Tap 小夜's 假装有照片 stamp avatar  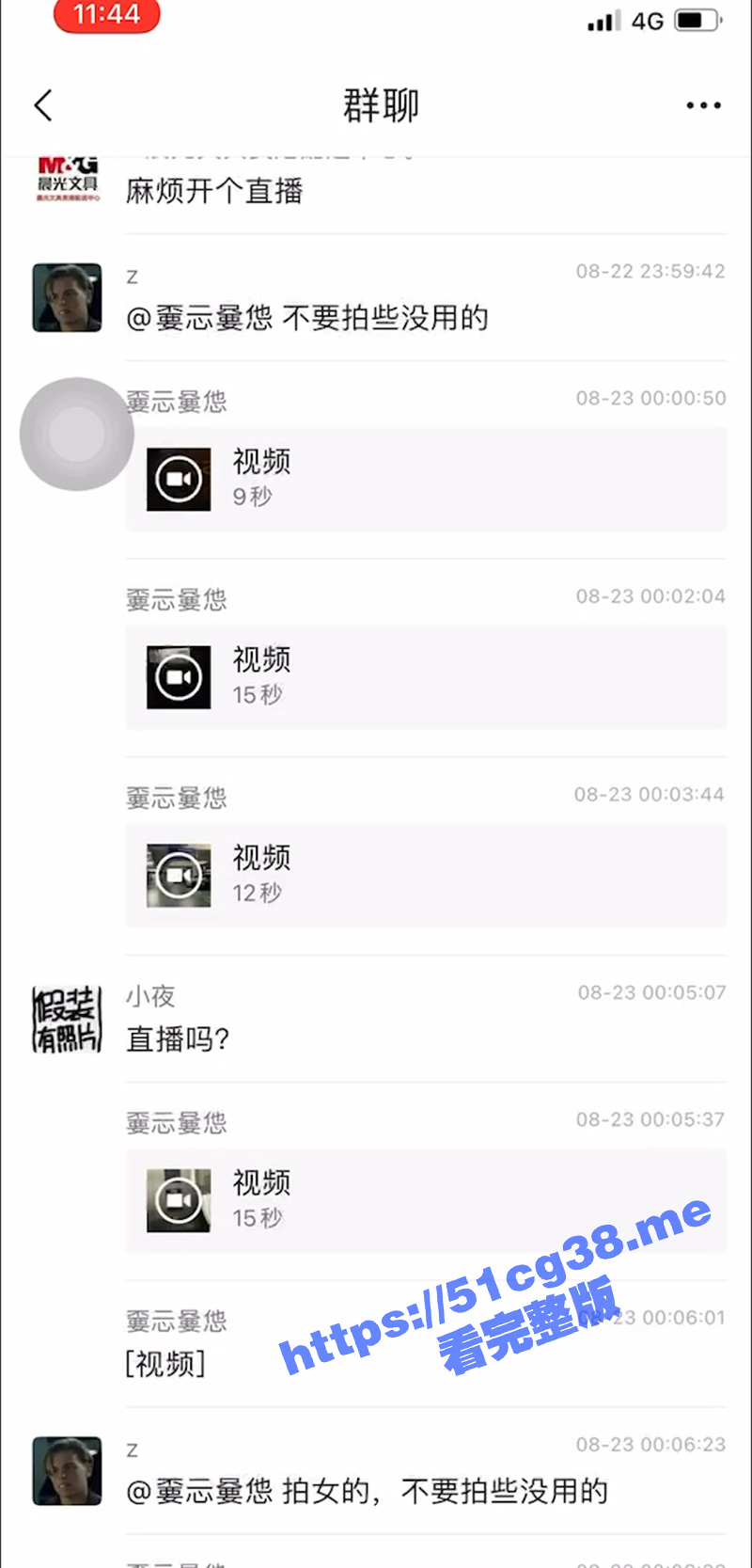click(66, 1019)
